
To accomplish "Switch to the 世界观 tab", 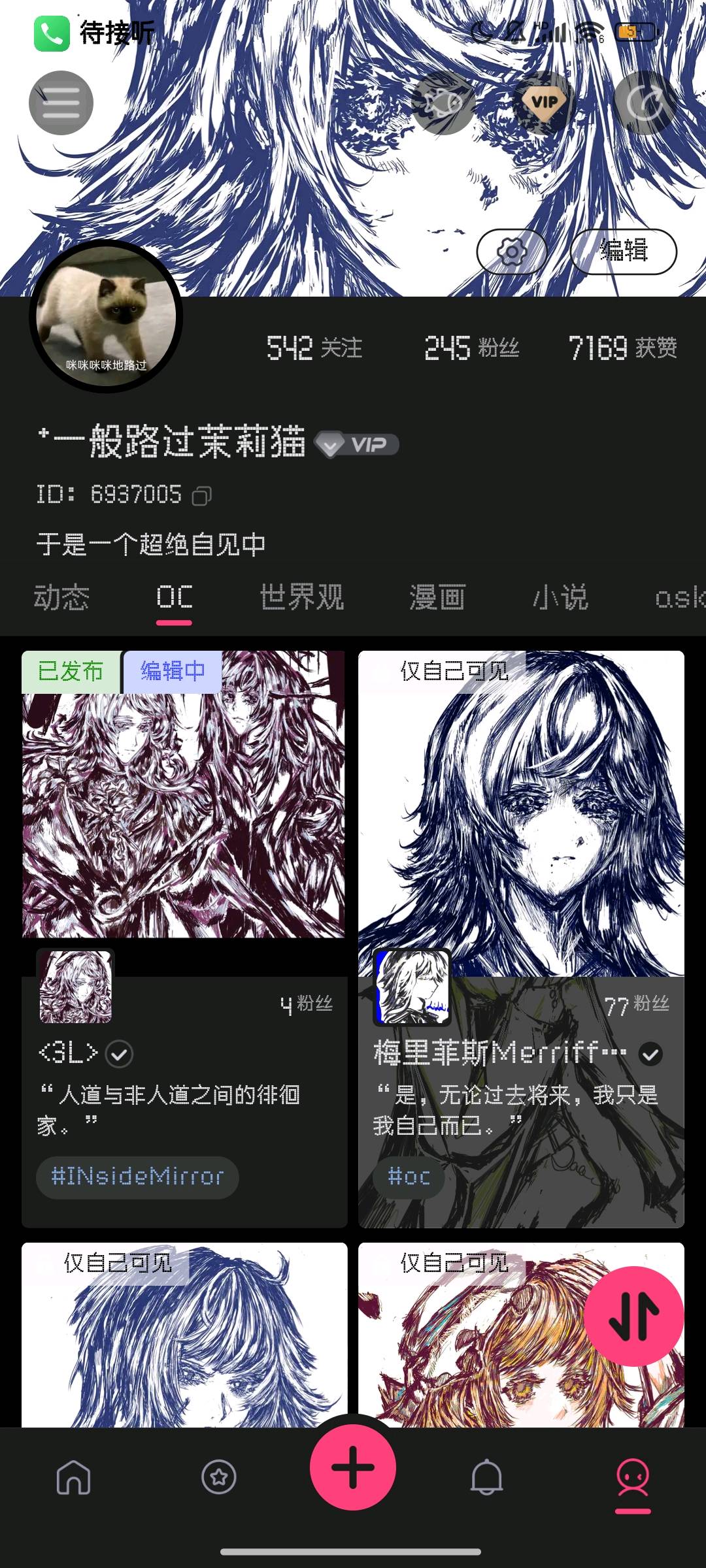I will pos(302,597).
